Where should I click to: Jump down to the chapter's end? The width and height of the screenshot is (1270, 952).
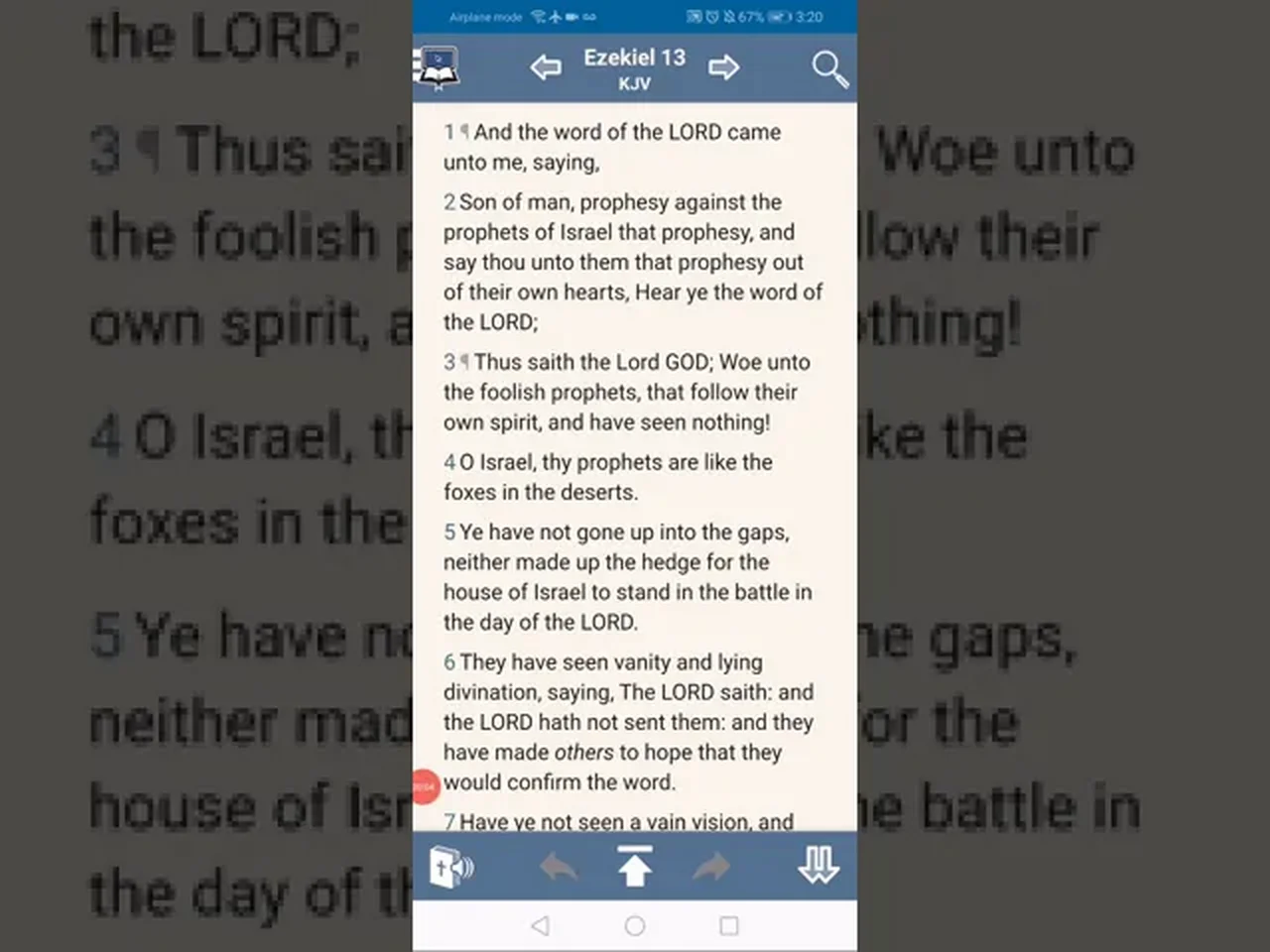coord(819,867)
